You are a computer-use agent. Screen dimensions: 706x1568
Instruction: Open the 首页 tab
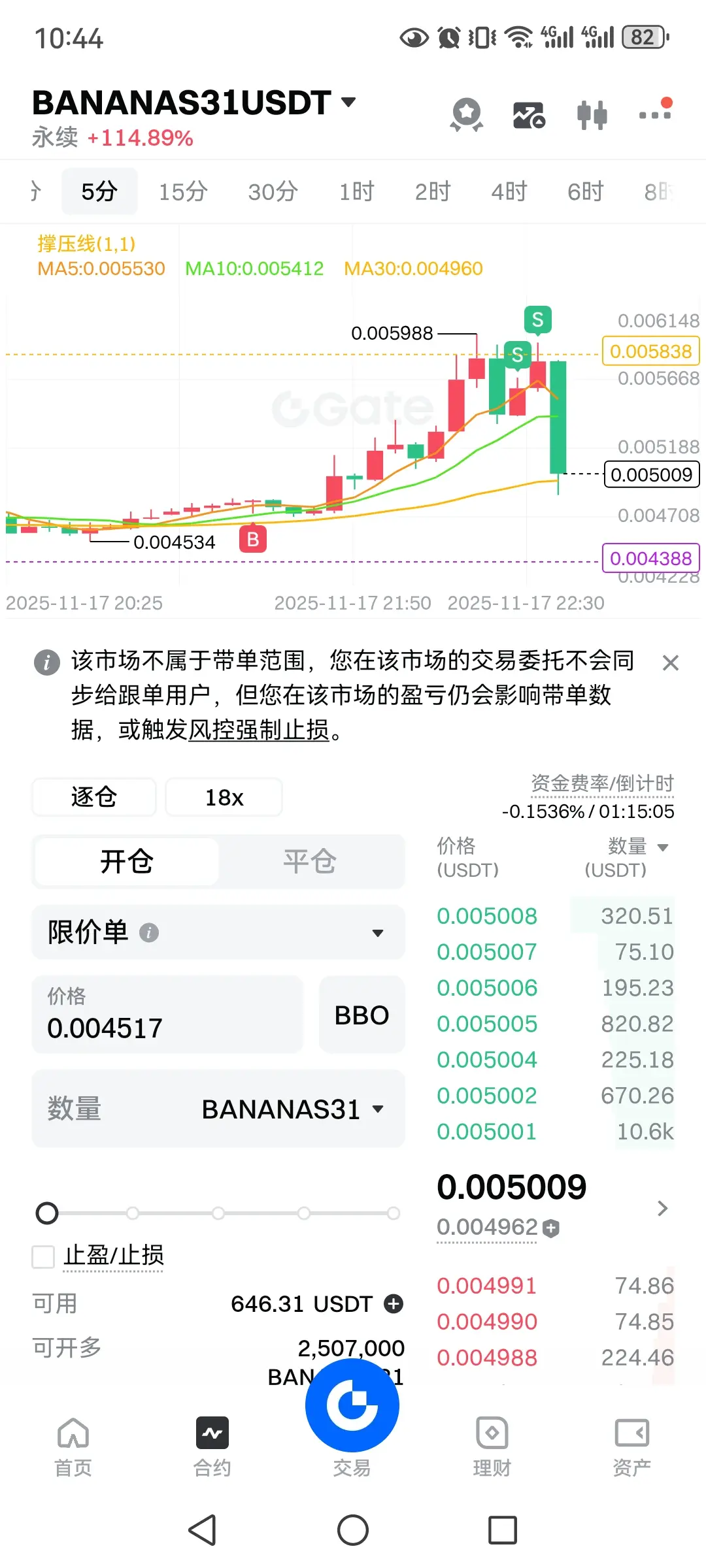73,1447
